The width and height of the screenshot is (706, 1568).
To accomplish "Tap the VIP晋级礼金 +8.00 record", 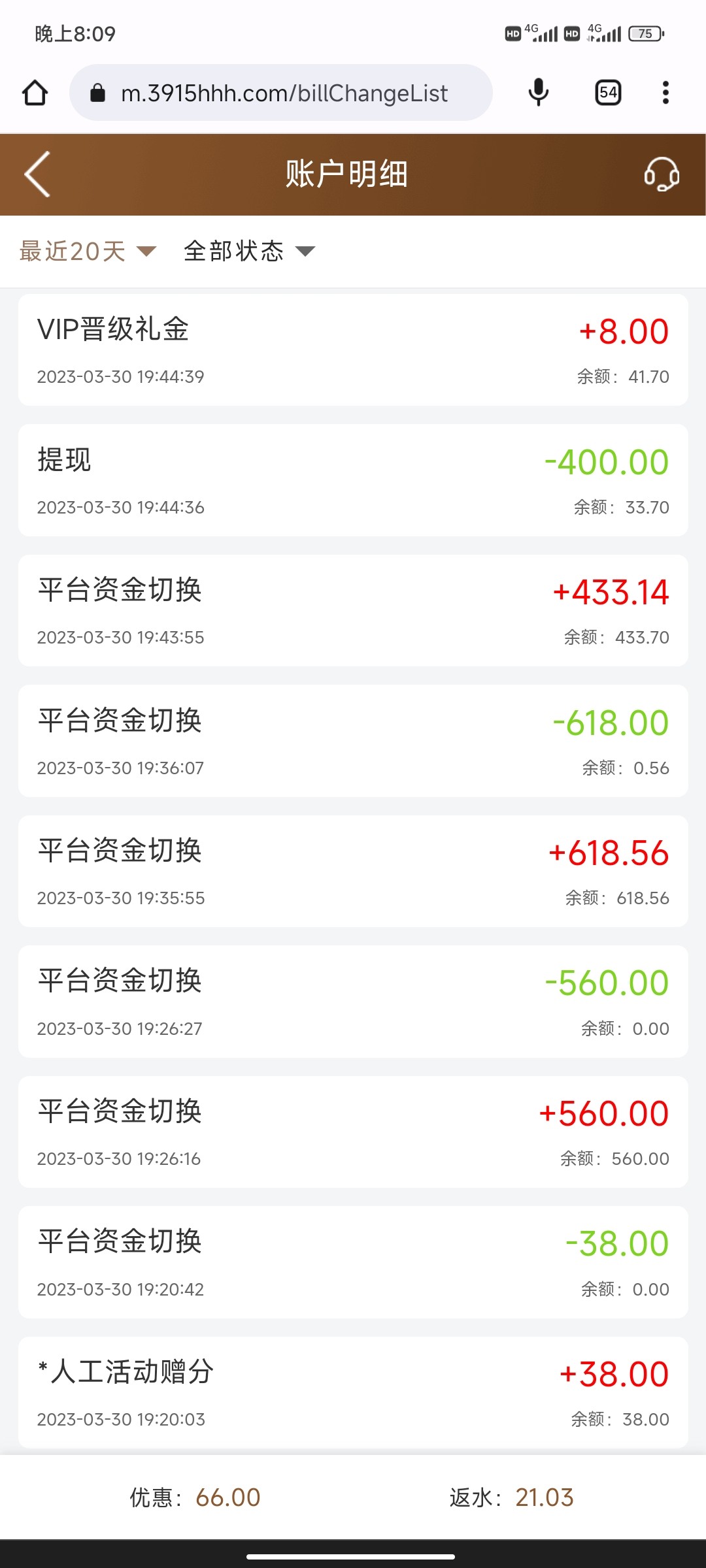I will click(353, 351).
